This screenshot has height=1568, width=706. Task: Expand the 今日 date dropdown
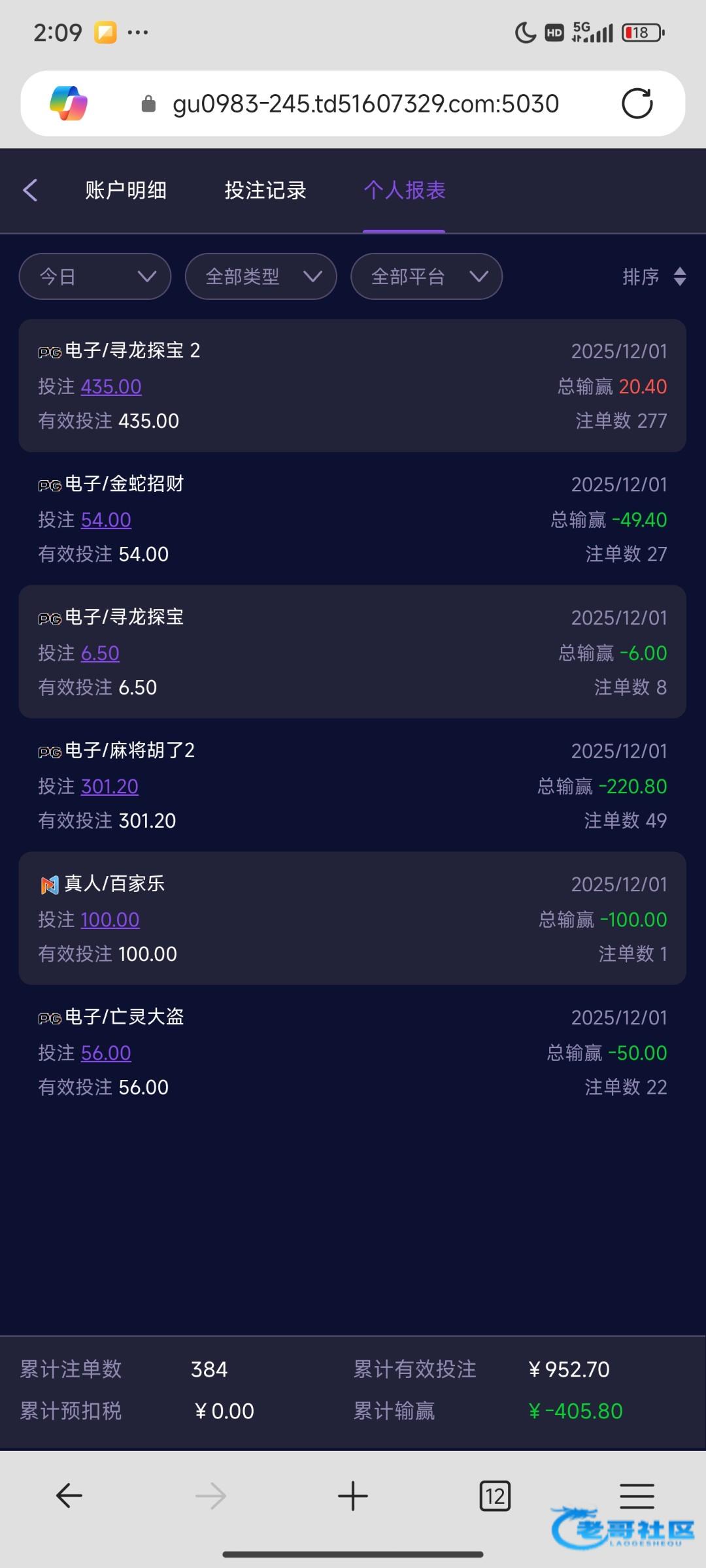[x=95, y=276]
